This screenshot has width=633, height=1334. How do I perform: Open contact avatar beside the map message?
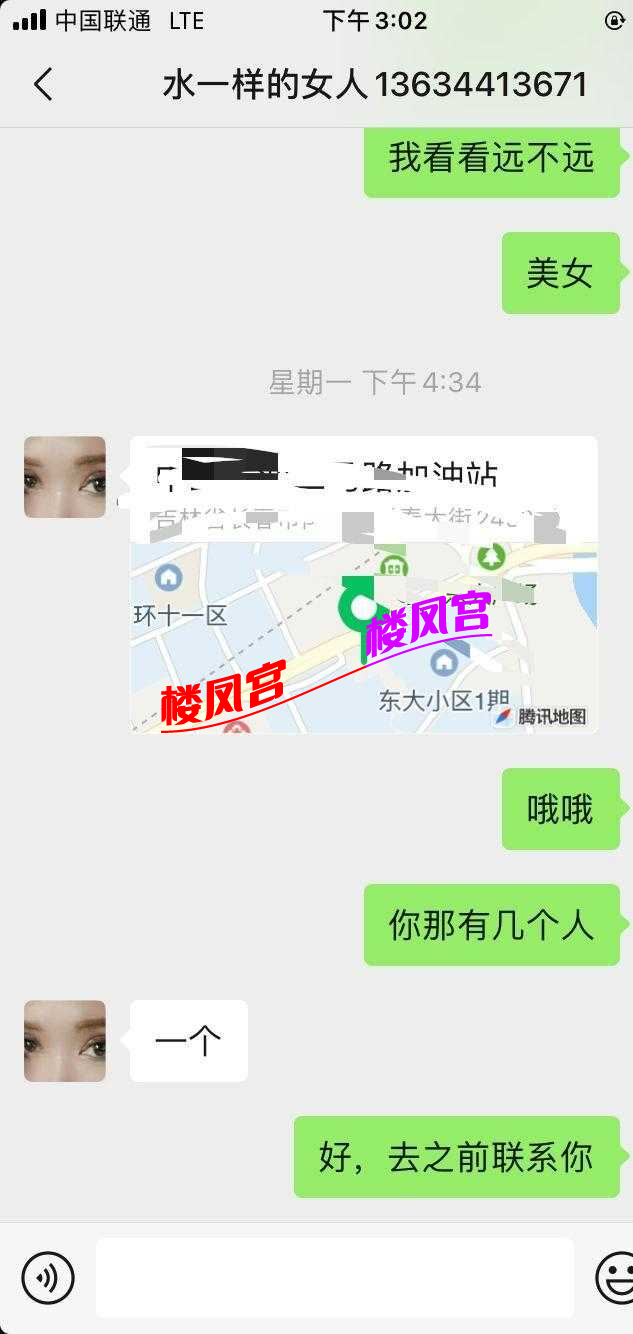tap(65, 477)
